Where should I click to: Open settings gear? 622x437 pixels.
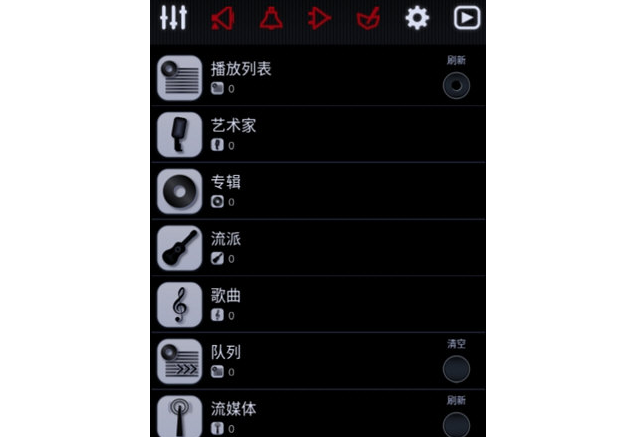tap(417, 18)
